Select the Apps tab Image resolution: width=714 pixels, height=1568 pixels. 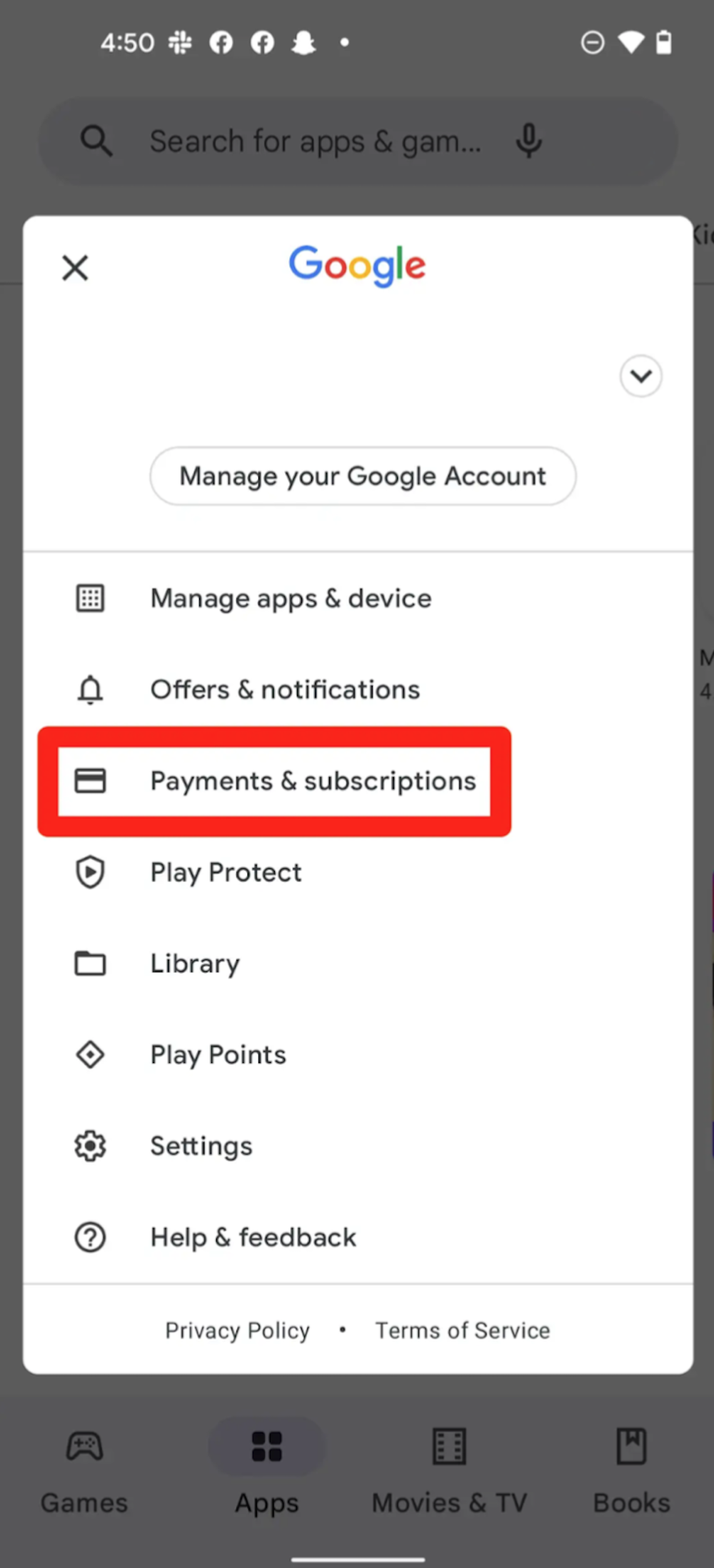[266, 1472]
